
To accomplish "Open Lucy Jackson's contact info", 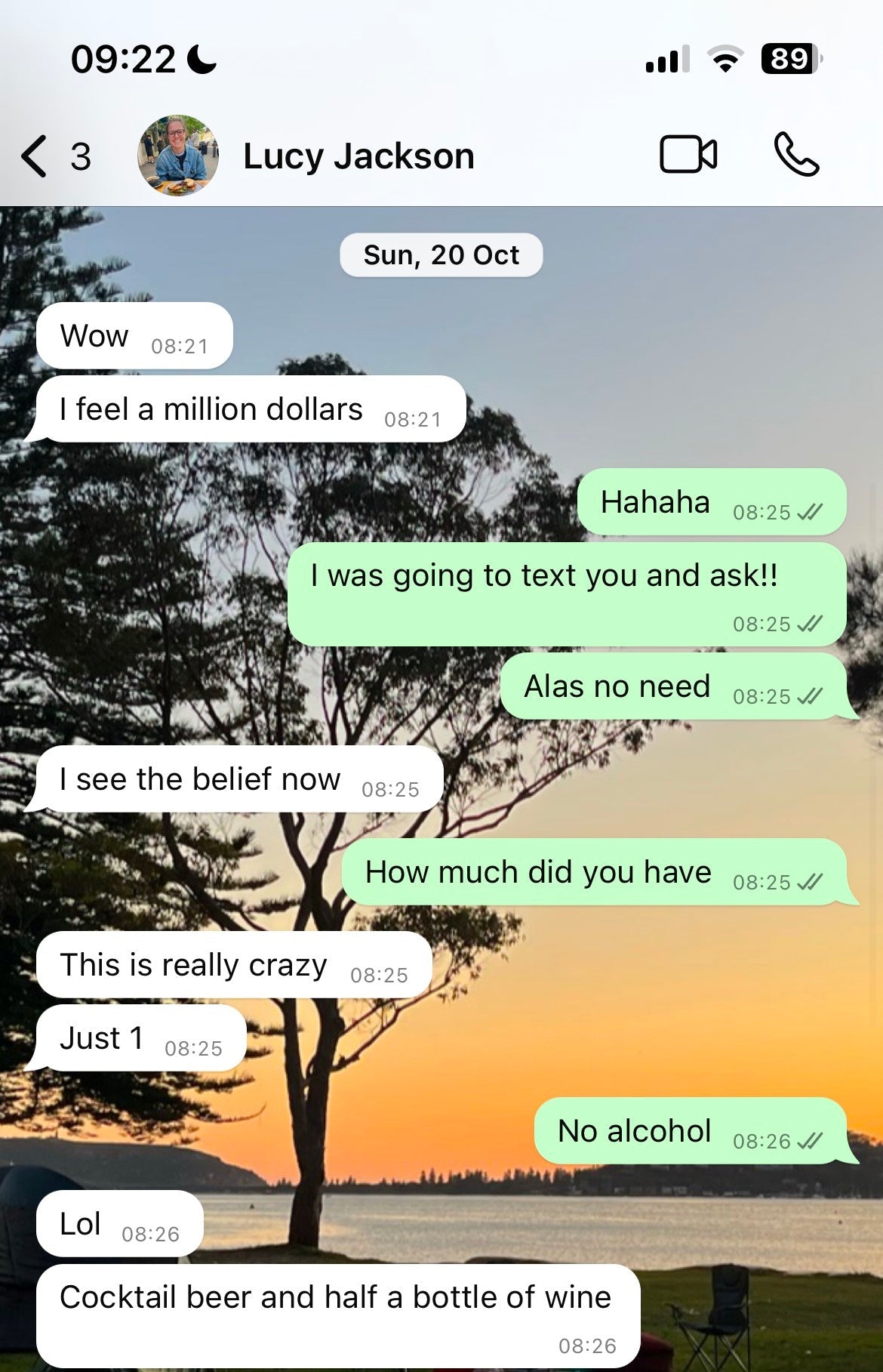I will click(x=358, y=156).
